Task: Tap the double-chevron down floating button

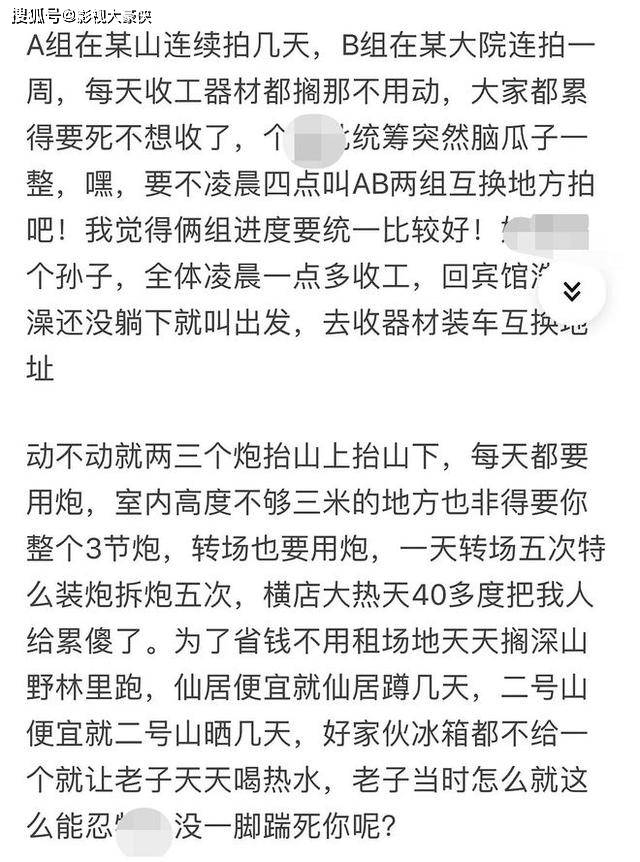Action: 571,291
